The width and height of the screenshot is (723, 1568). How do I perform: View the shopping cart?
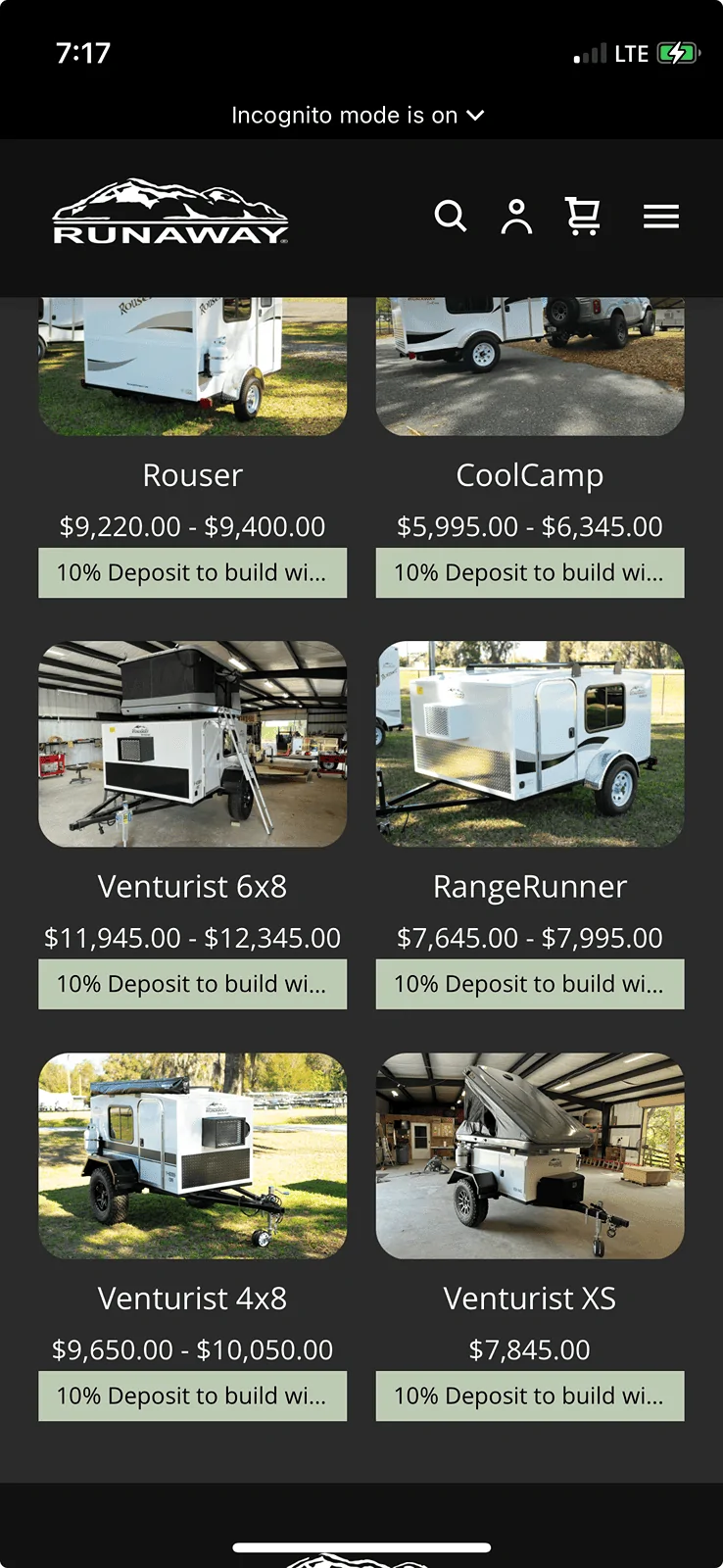click(x=583, y=216)
